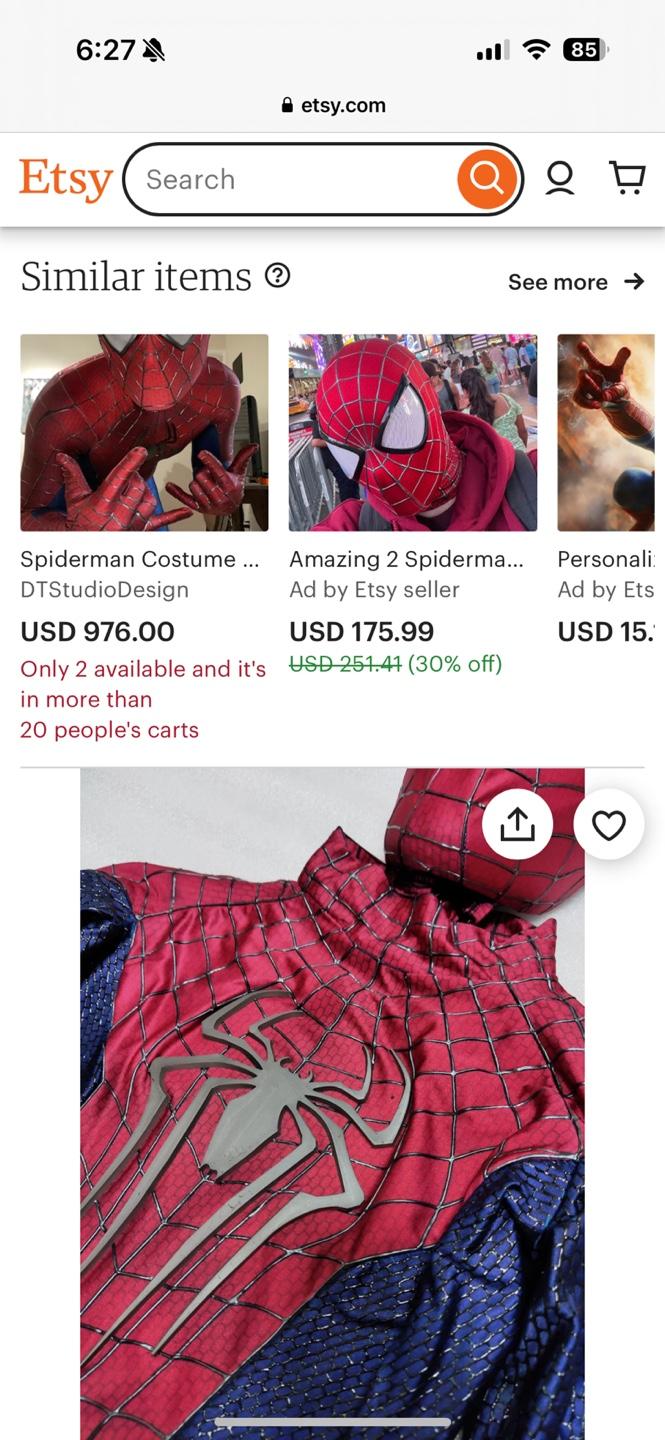Open the Amazing 2 Spiderman mask listing
Viewport: 665px width, 1440px height.
tap(412, 433)
